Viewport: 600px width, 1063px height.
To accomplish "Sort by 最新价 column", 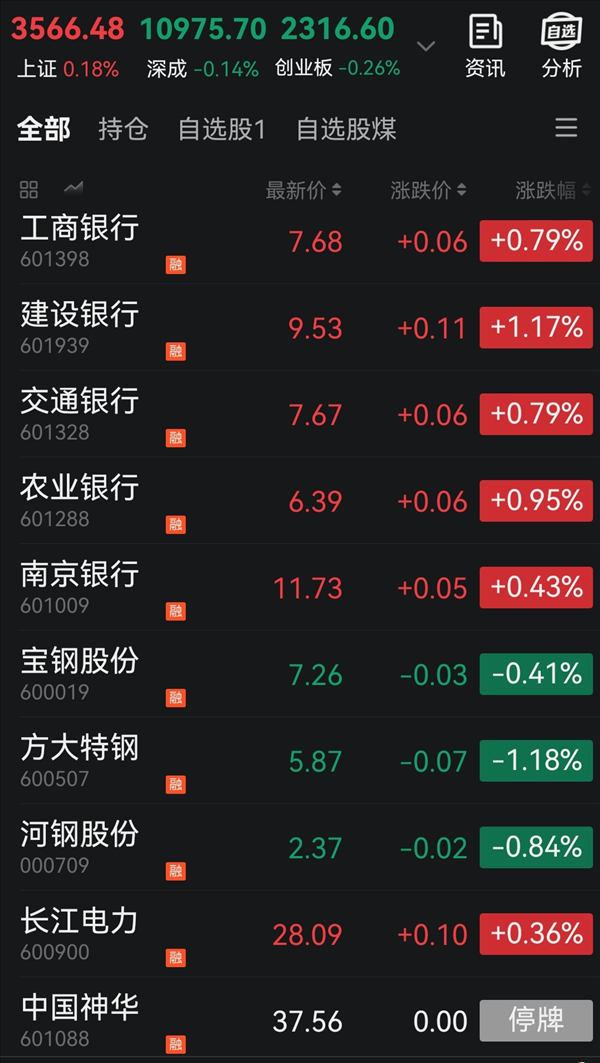I will coord(303,190).
